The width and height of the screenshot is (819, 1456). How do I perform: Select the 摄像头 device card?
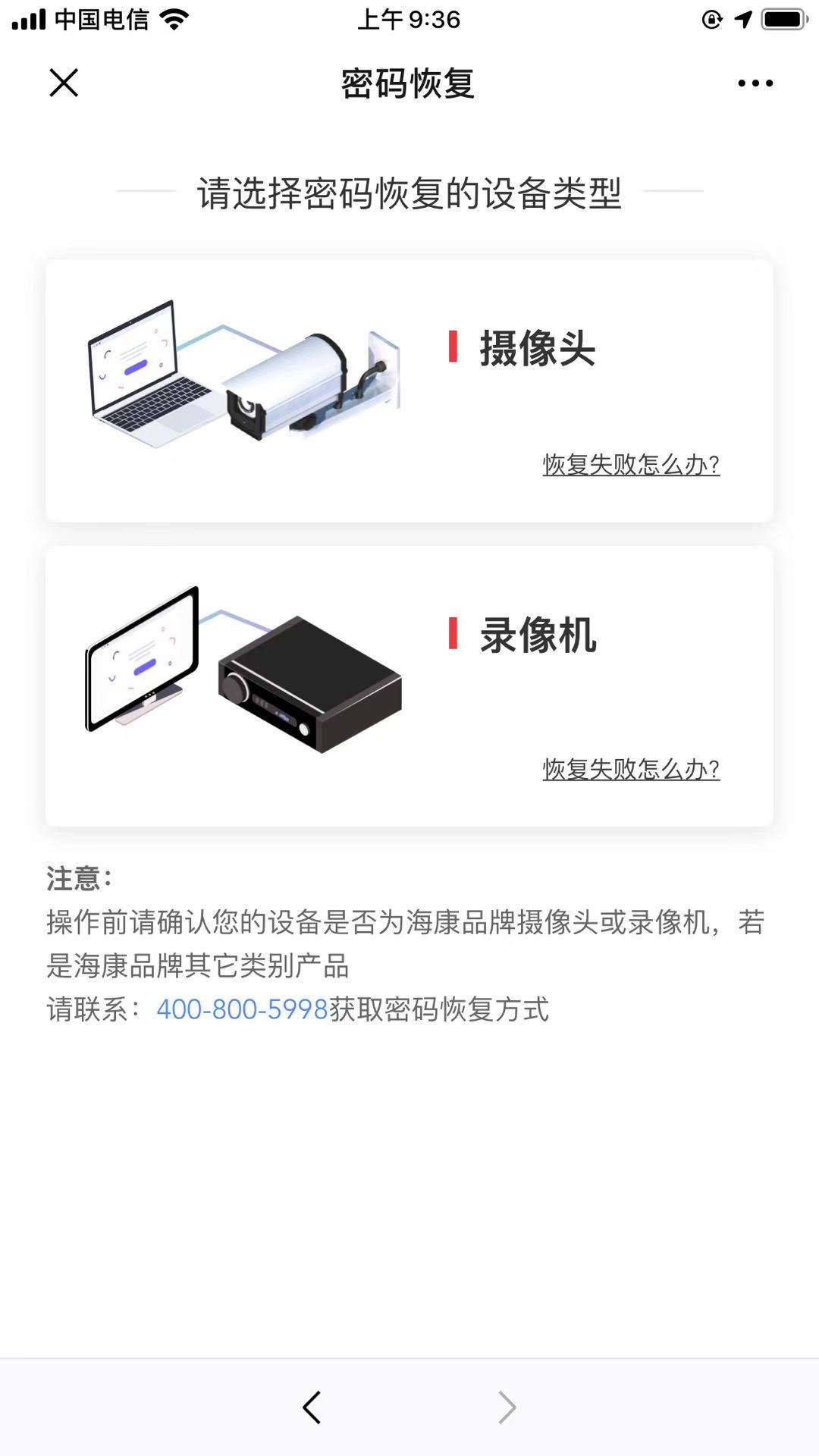point(409,391)
